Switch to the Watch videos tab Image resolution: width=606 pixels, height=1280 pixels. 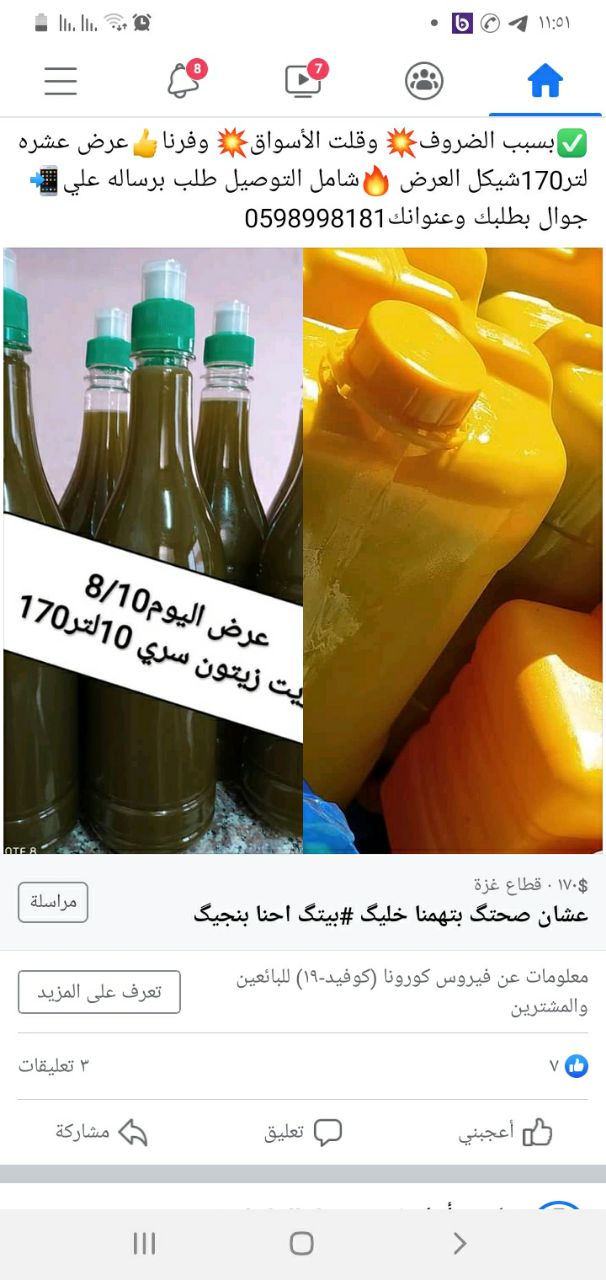click(304, 81)
